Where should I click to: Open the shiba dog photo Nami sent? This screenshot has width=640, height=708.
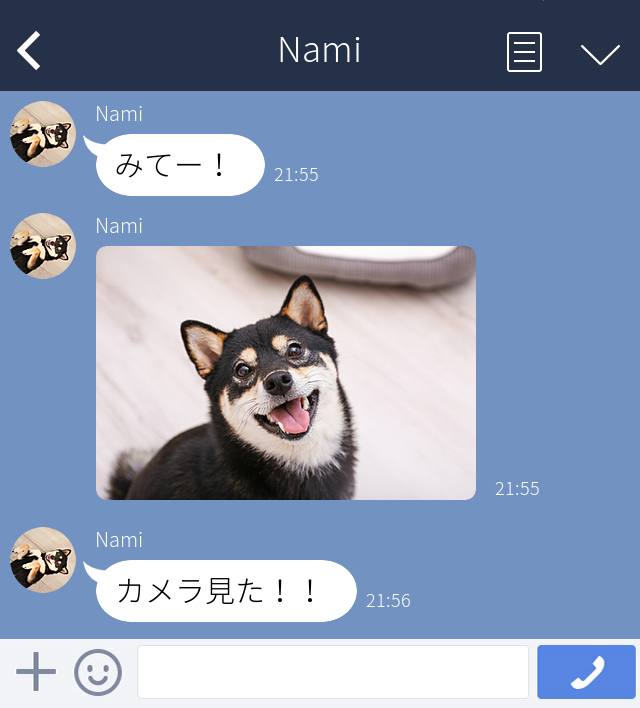286,372
